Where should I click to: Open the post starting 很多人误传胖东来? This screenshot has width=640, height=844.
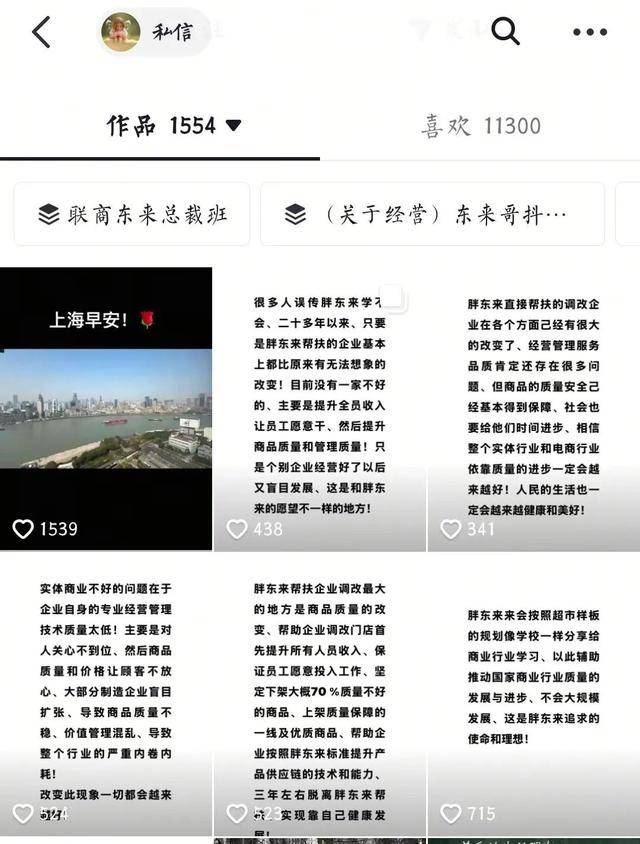pos(320,410)
